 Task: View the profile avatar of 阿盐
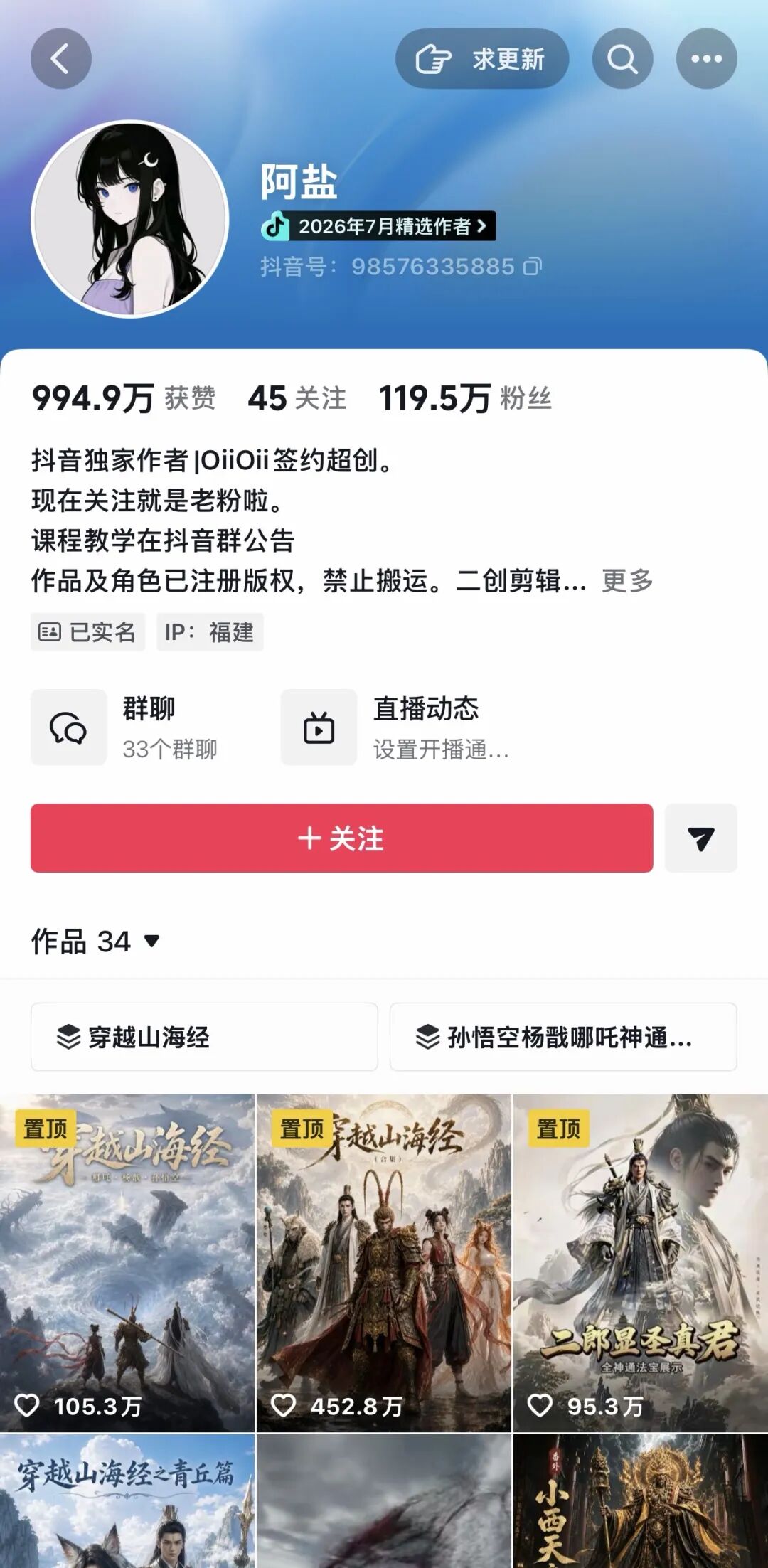(x=130, y=219)
